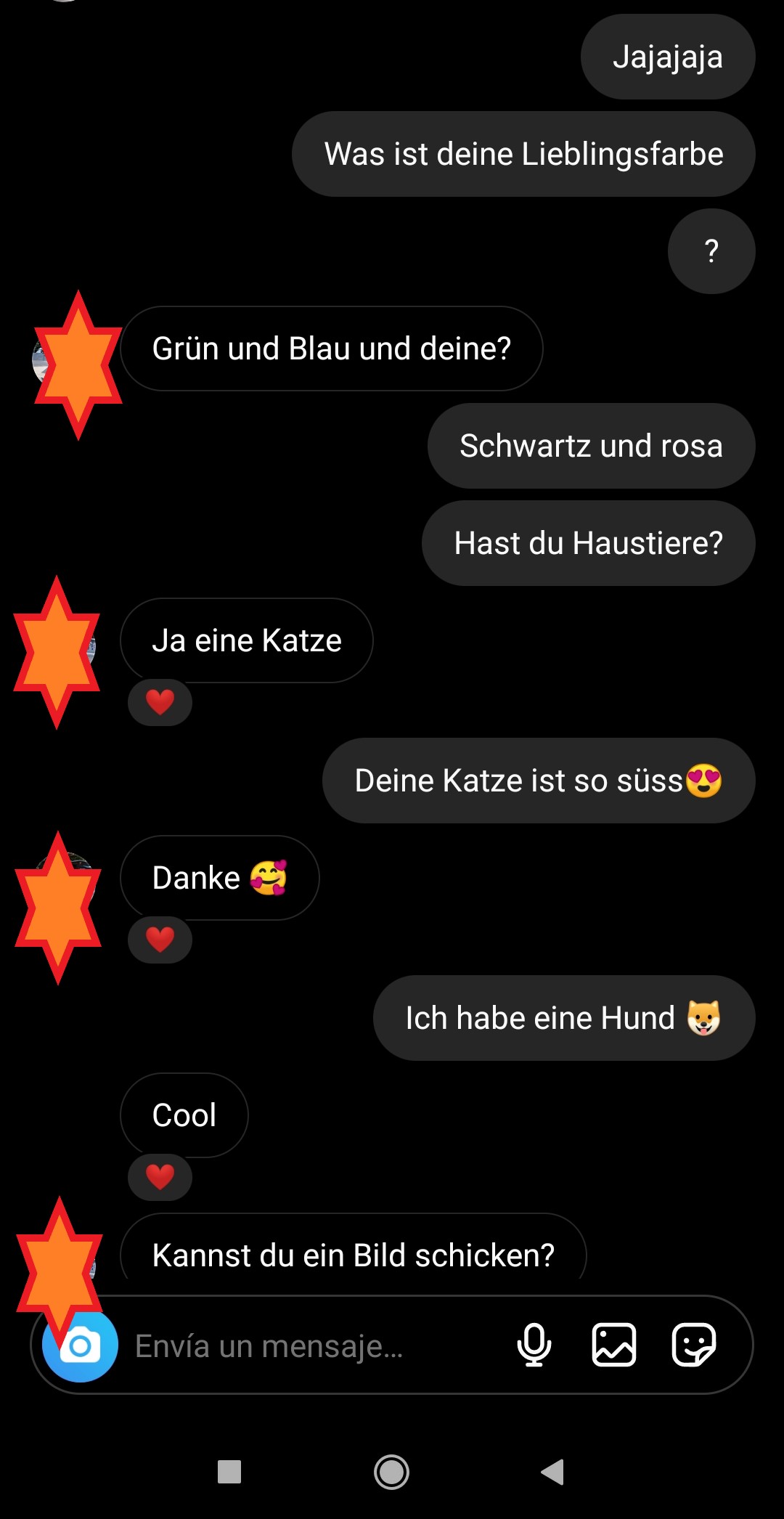Record a voice message with the microphone
Viewport: 784px width, 1519px height.
(x=534, y=1345)
